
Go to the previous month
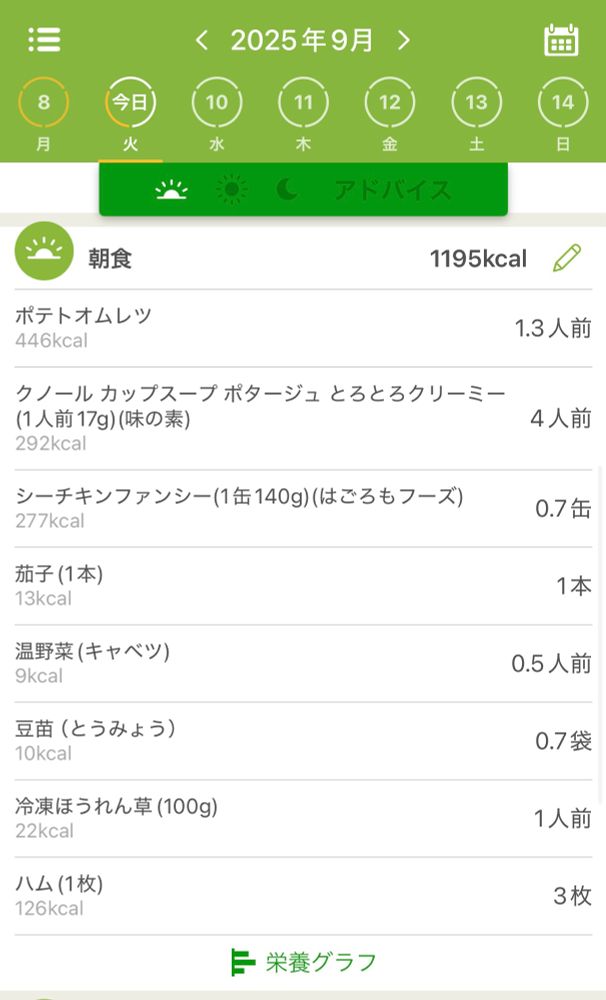[202, 40]
